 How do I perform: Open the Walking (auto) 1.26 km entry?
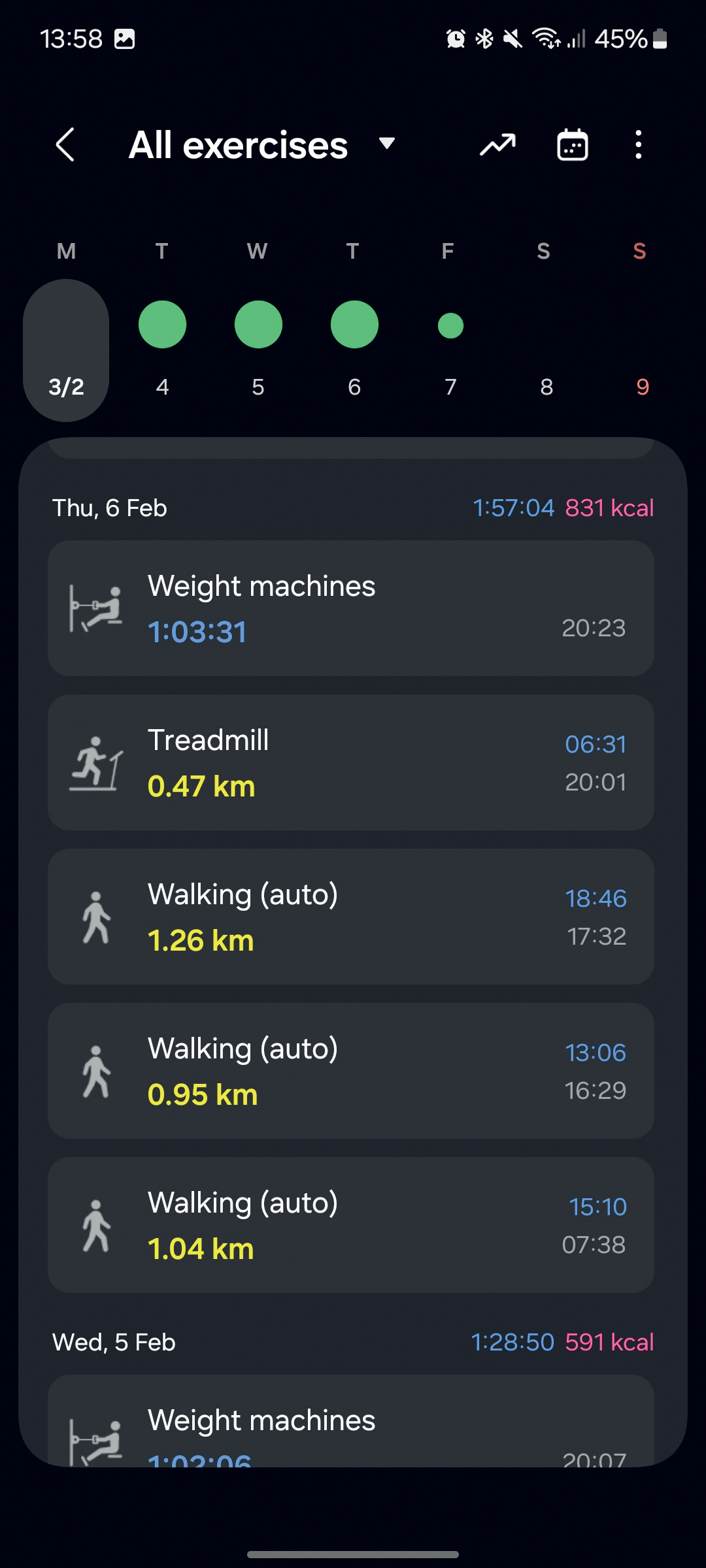351,917
